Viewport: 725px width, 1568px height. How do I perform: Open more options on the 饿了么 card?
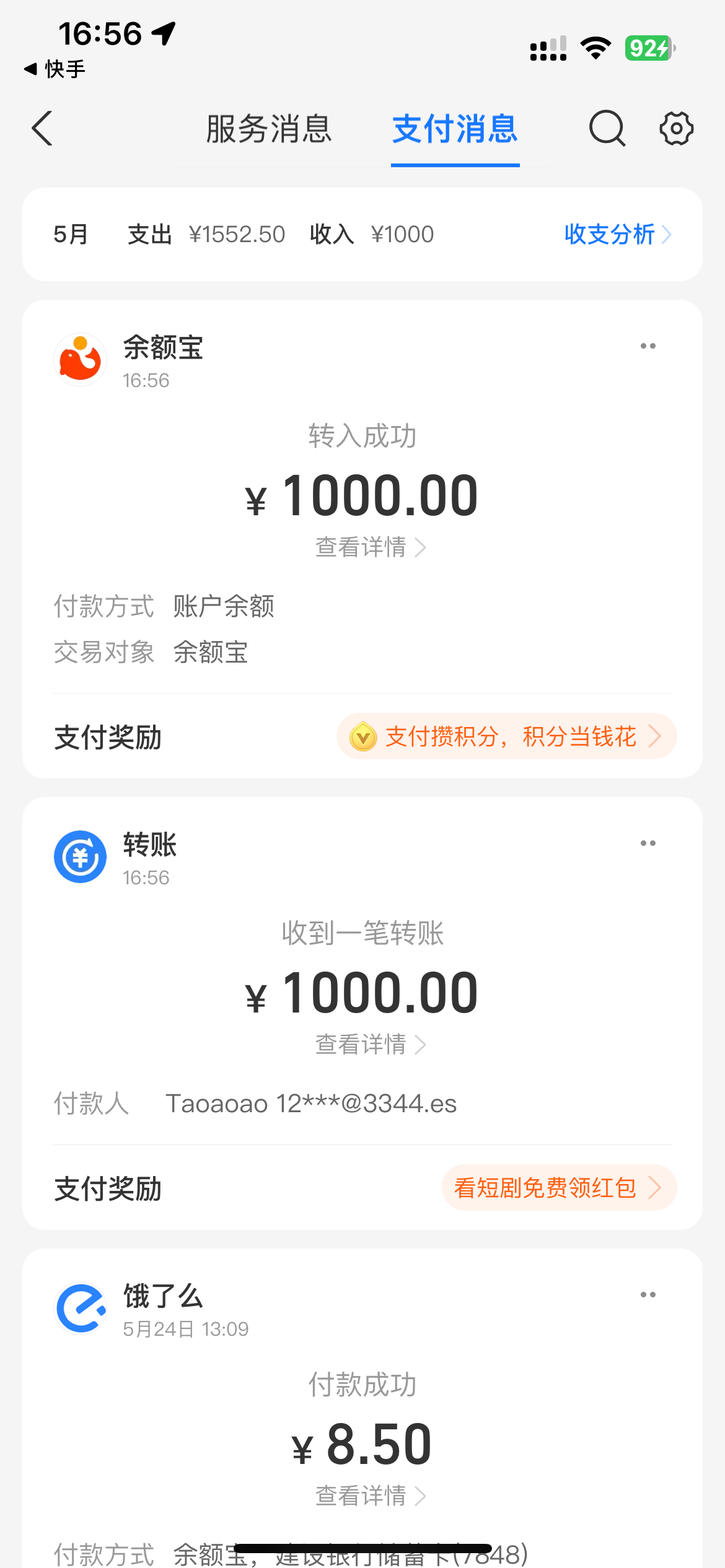click(x=648, y=1295)
